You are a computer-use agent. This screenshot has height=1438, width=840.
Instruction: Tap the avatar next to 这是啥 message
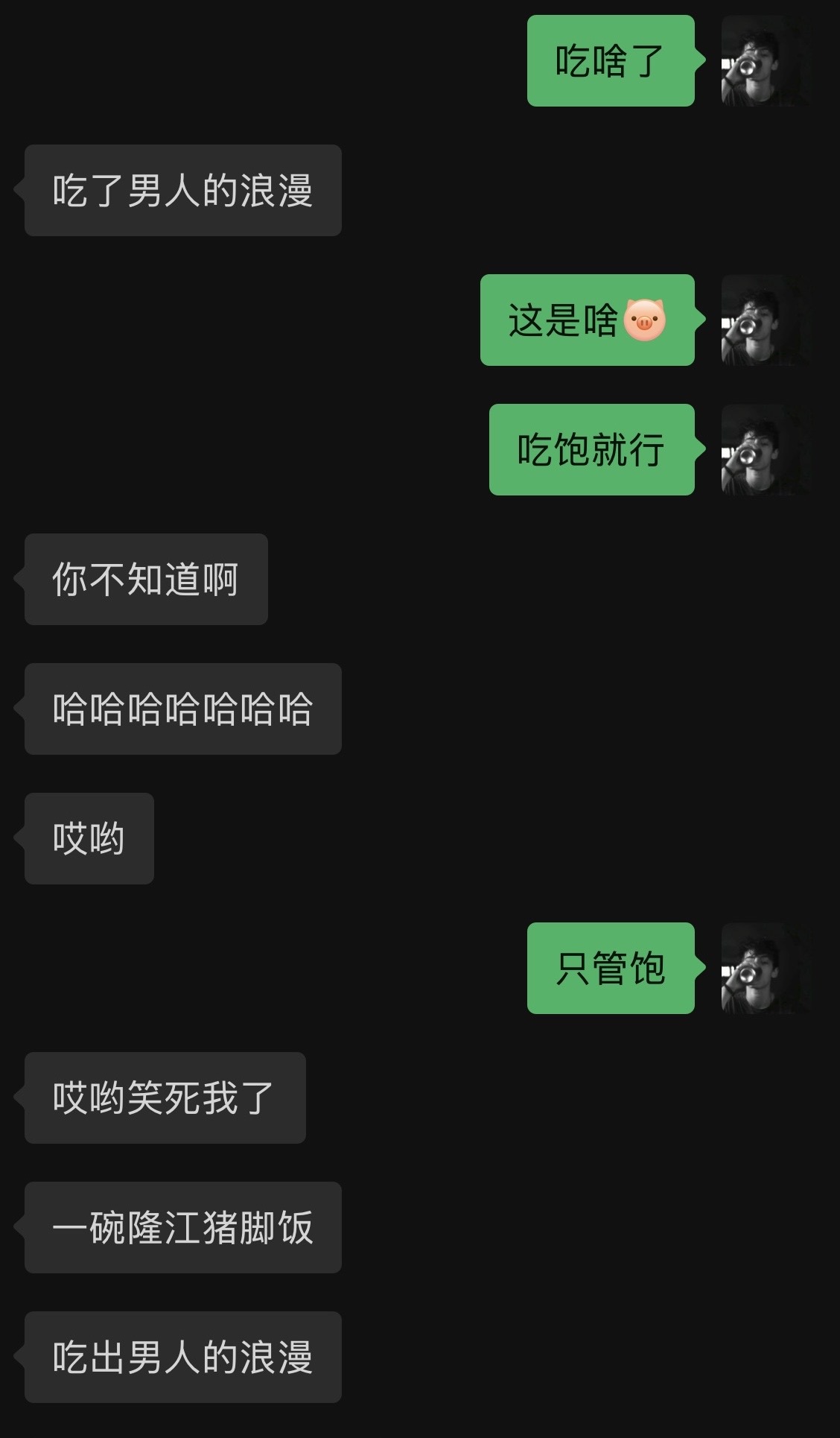point(767,320)
